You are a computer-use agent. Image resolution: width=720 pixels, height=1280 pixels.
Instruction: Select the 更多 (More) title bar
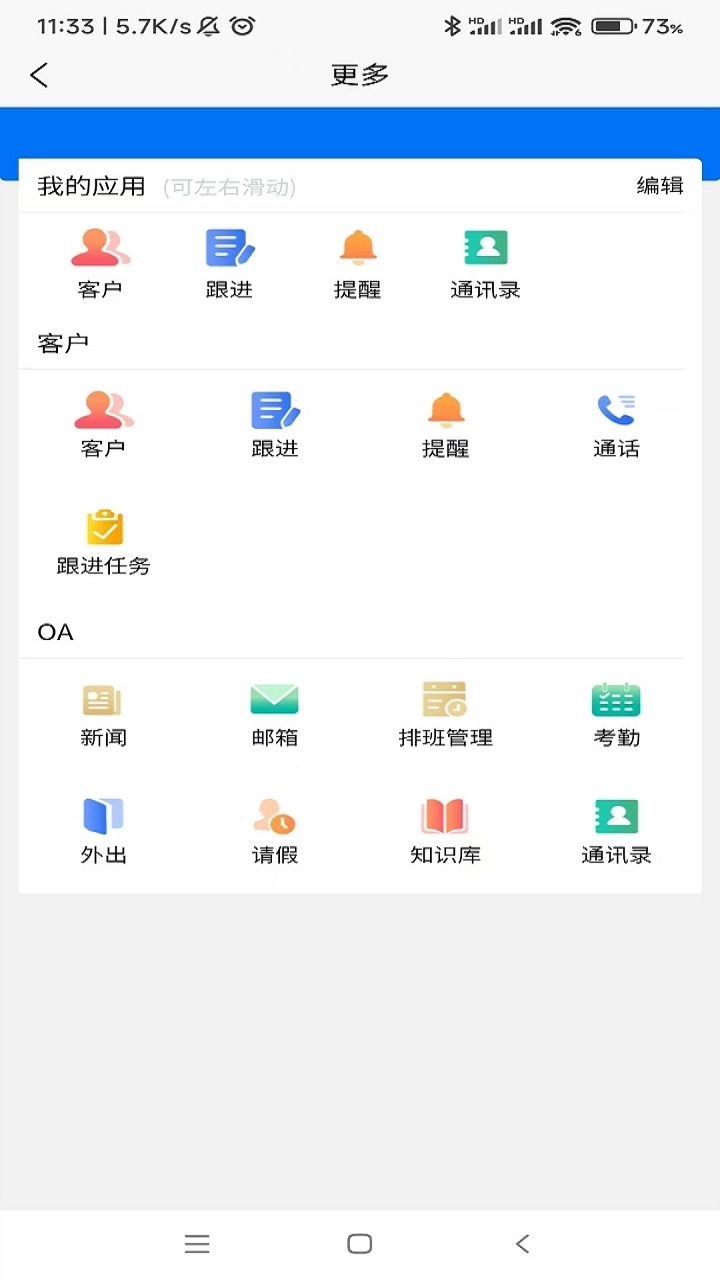point(359,75)
